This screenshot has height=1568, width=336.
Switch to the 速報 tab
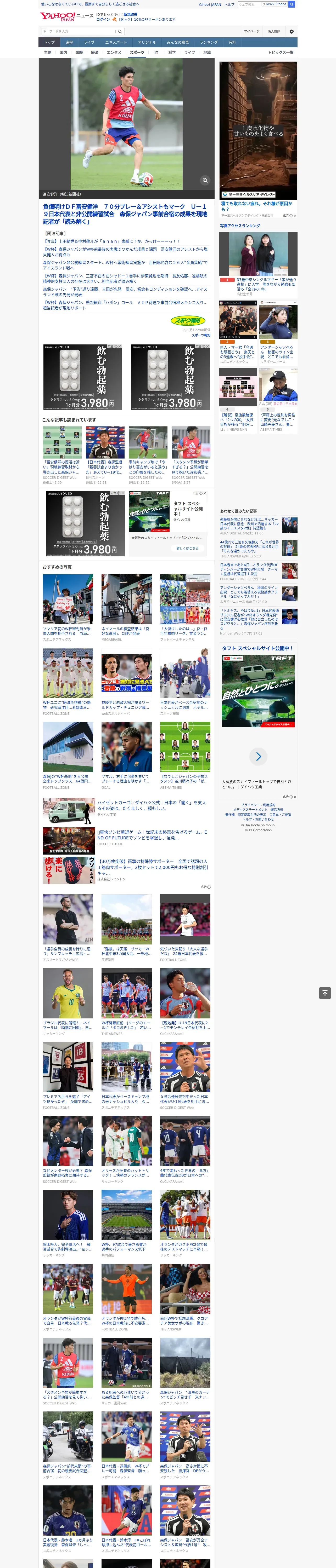point(69,43)
